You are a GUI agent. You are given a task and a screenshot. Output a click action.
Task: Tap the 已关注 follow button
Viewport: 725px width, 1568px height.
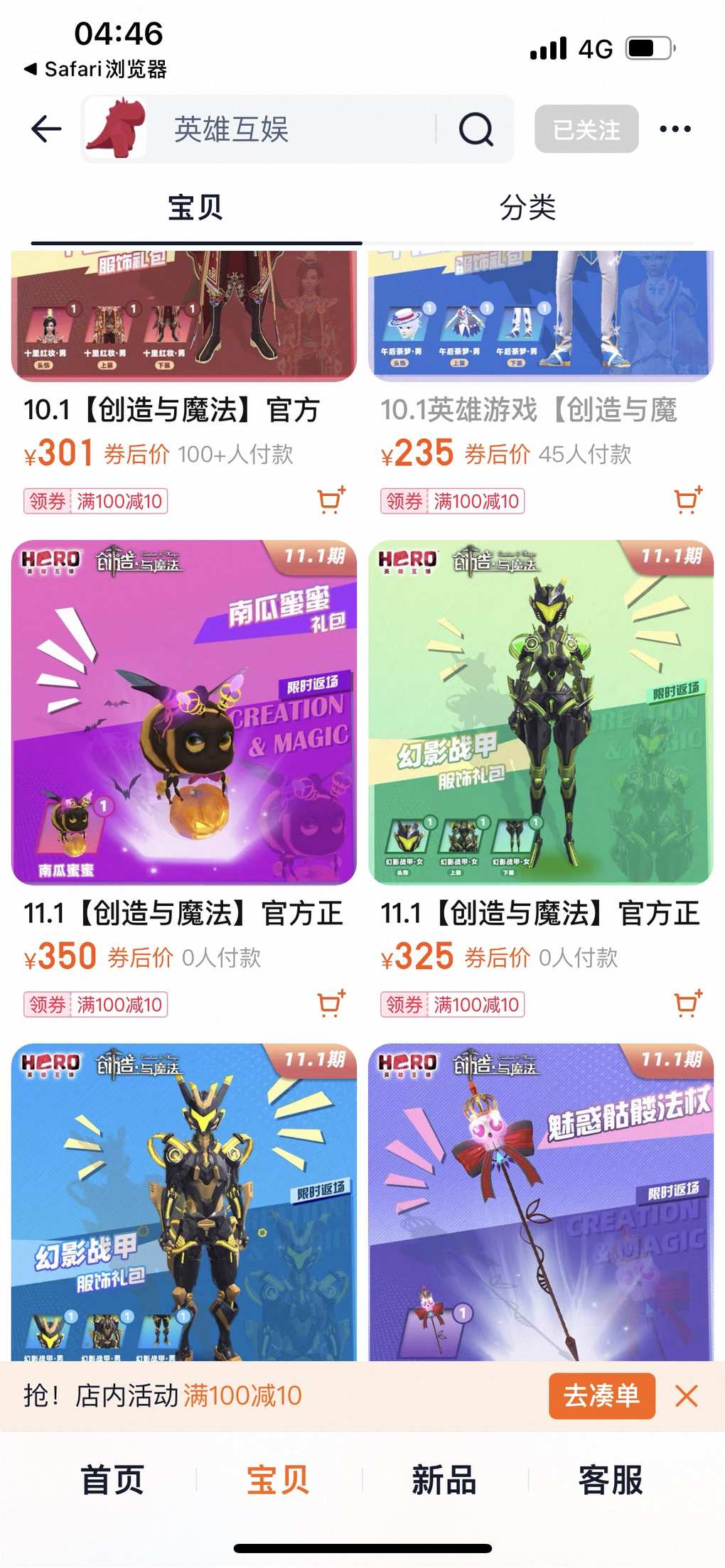pos(586,129)
